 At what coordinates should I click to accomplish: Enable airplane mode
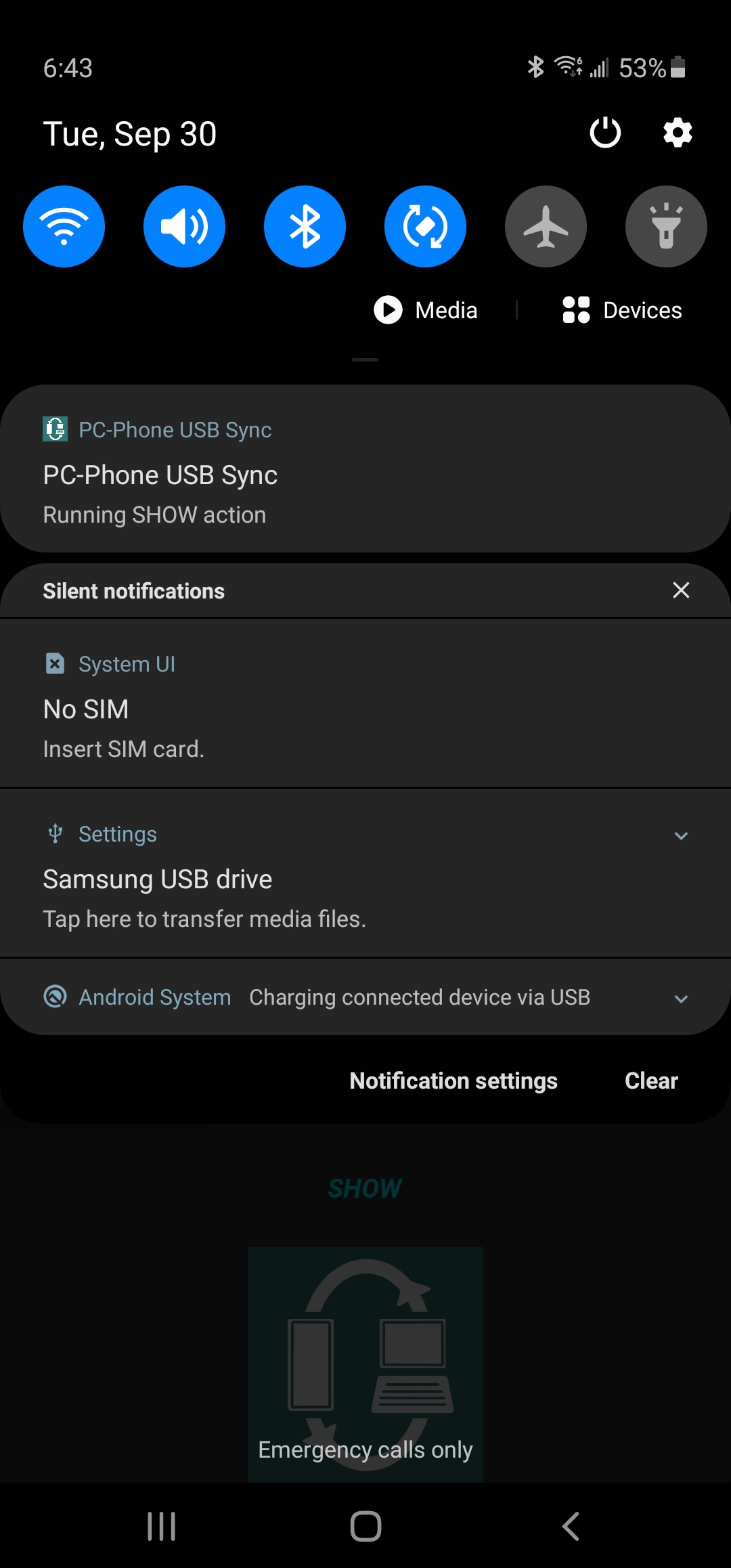[546, 226]
